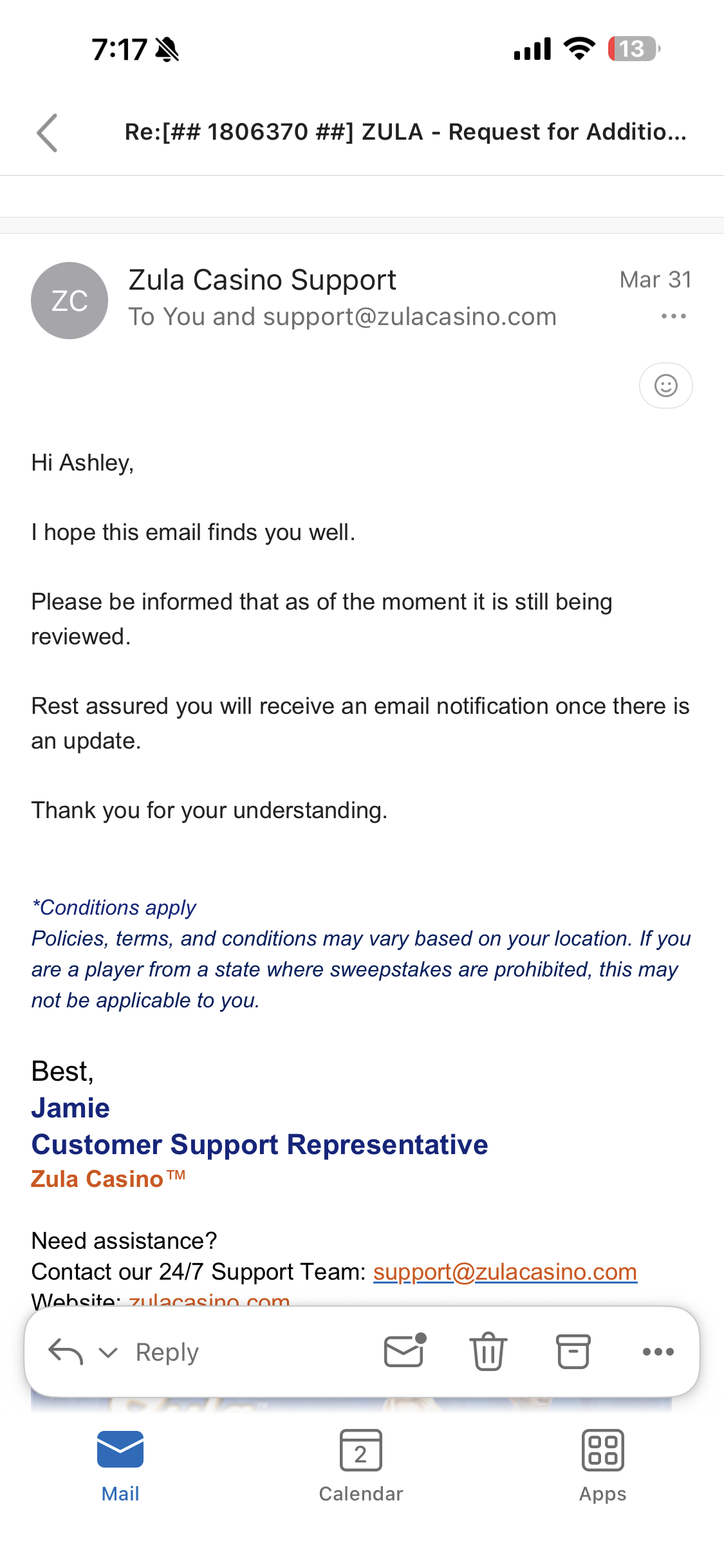
Task: Open the message options three-dot menu
Action: pyautogui.click(x=673, y=316)
